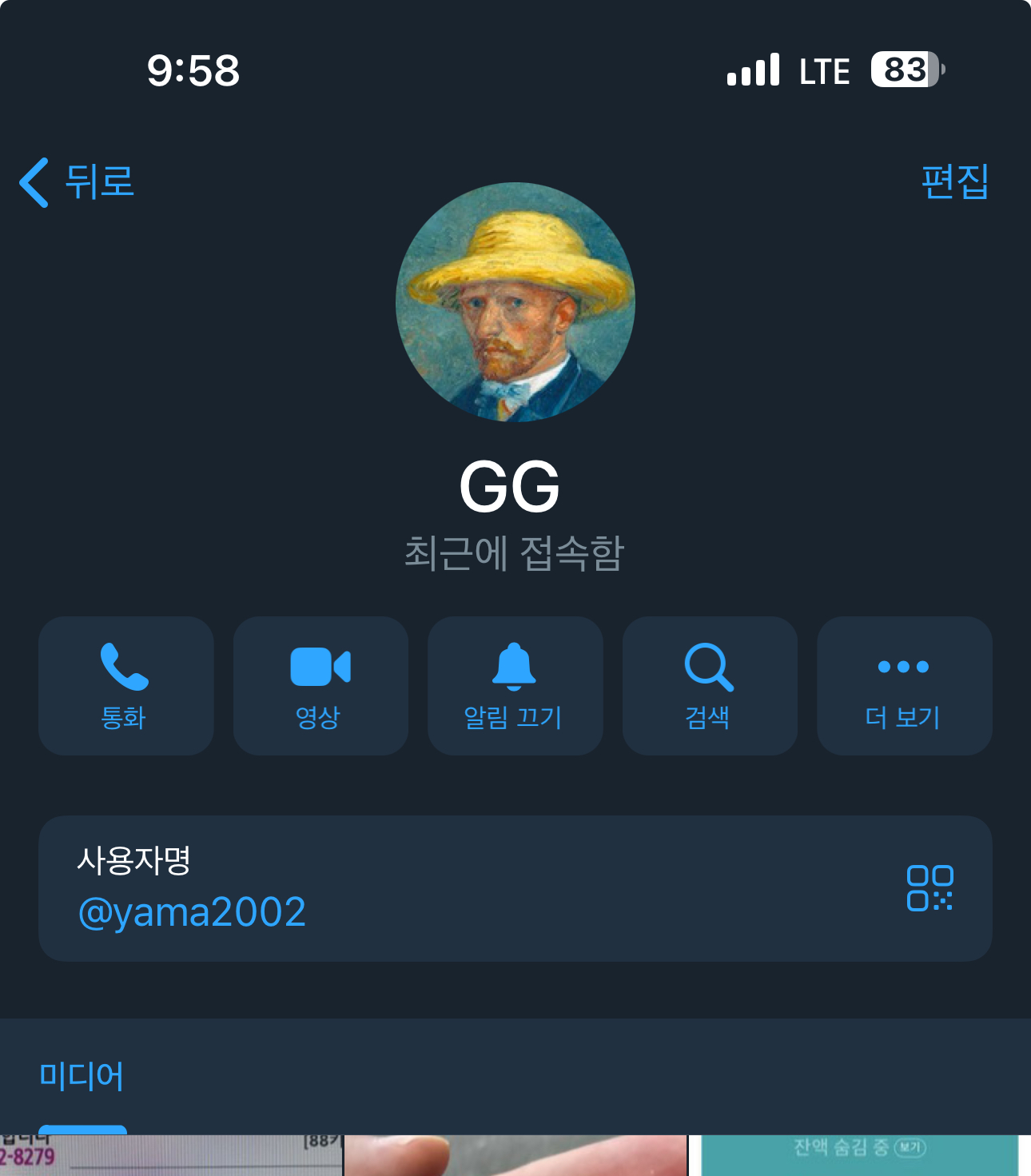1031x1176 pixels.
Task: Go back using the 뒤로 button
Action: coord(78,182)
